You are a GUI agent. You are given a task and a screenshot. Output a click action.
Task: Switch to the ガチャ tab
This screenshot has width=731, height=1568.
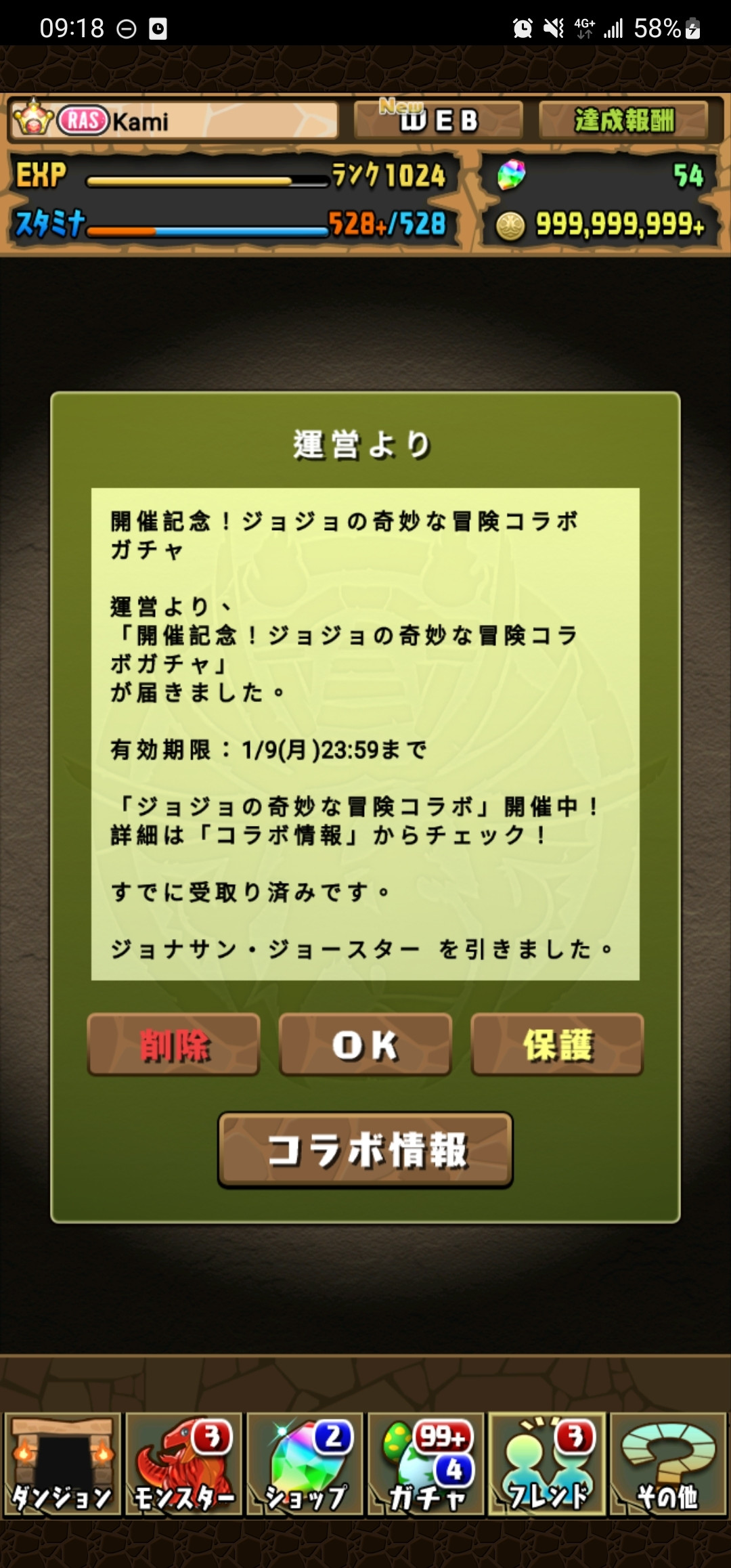point(426,1464)
